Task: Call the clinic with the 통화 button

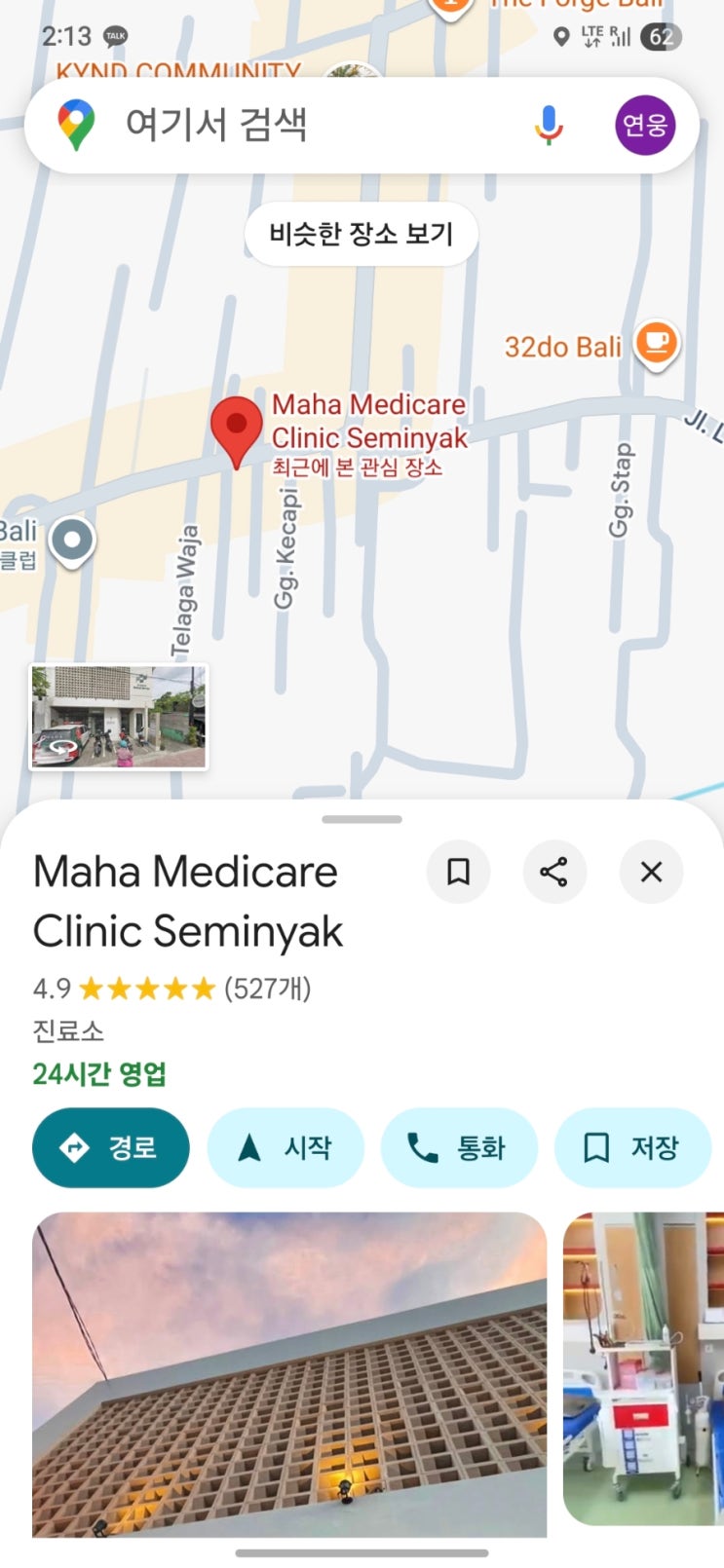Action: click(x=458, y=1147)
